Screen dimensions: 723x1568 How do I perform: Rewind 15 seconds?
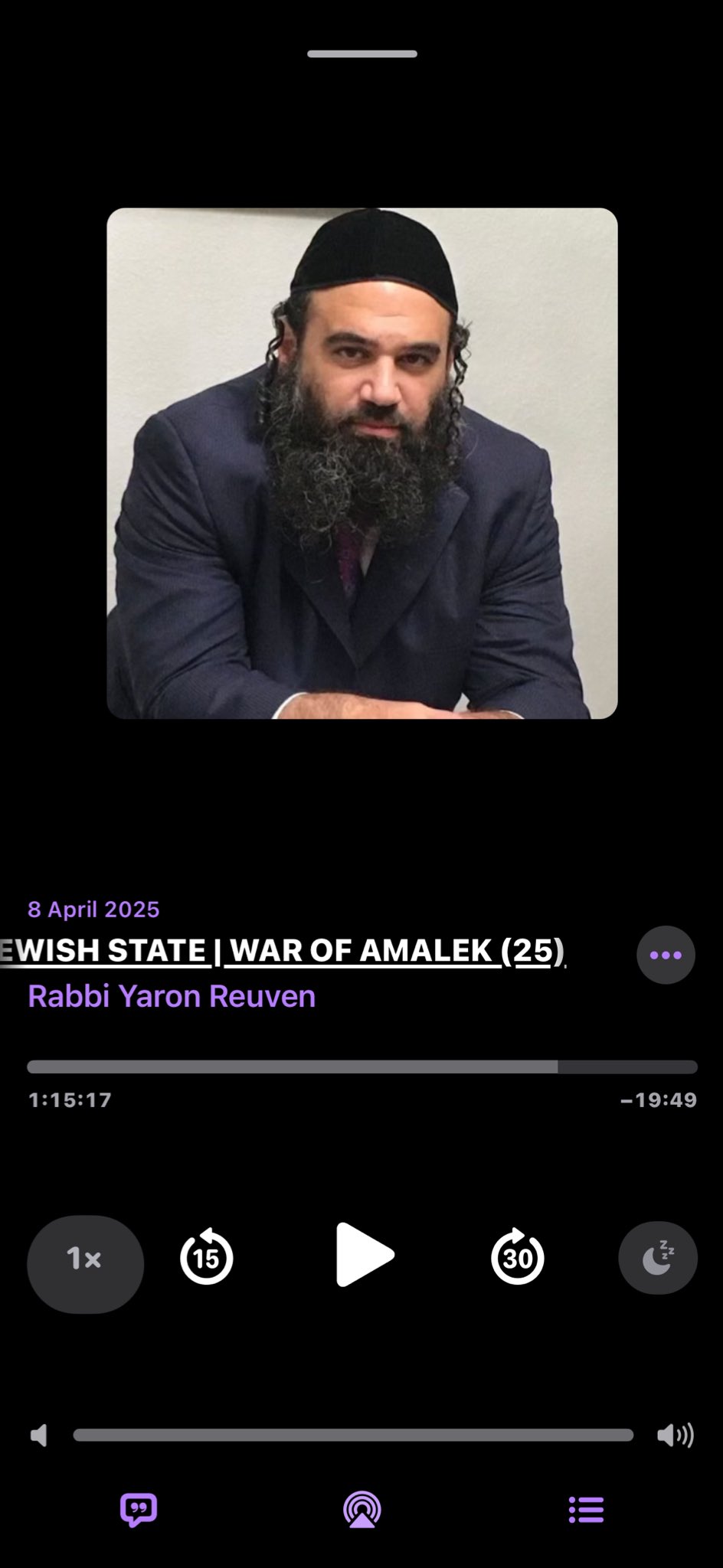(x=207, y=1257)
